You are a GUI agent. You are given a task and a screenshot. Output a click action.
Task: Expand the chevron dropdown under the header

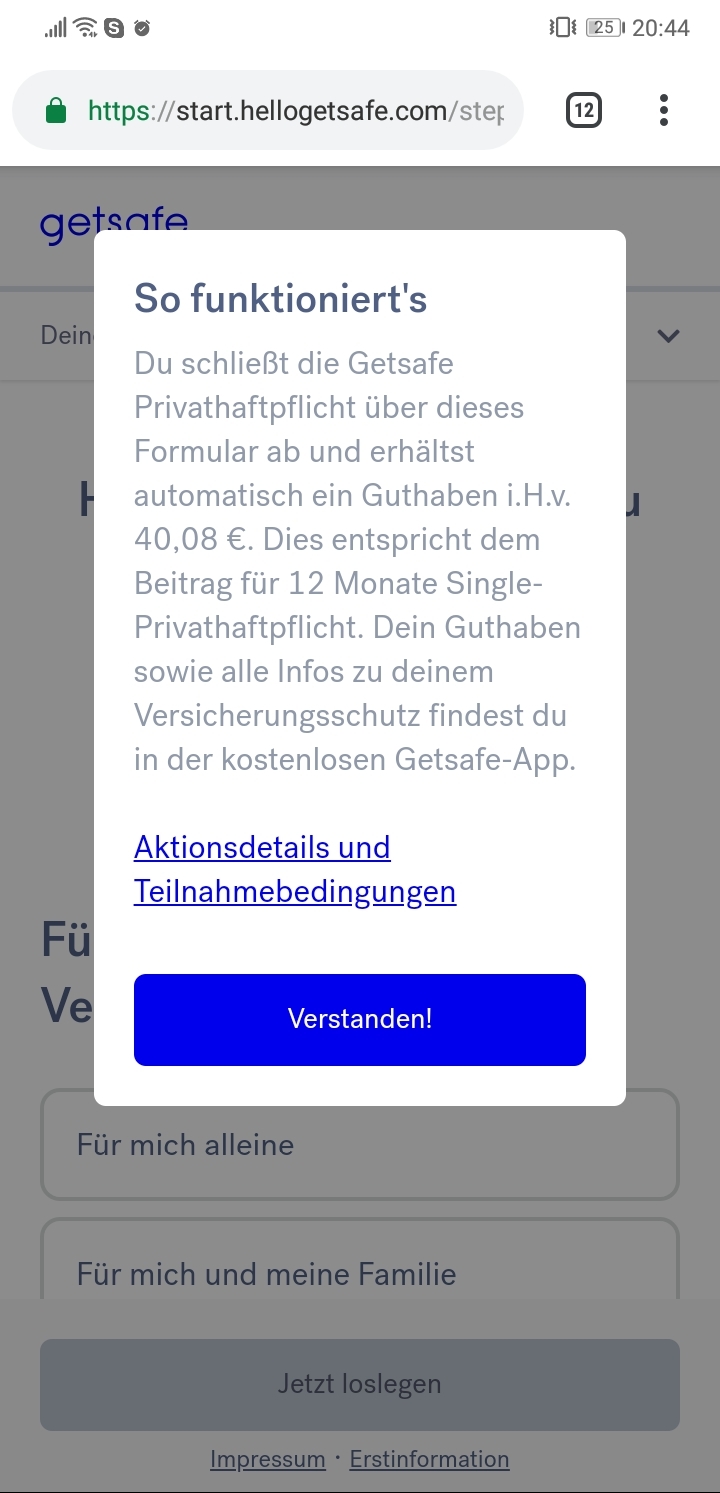tap(668, 335)
